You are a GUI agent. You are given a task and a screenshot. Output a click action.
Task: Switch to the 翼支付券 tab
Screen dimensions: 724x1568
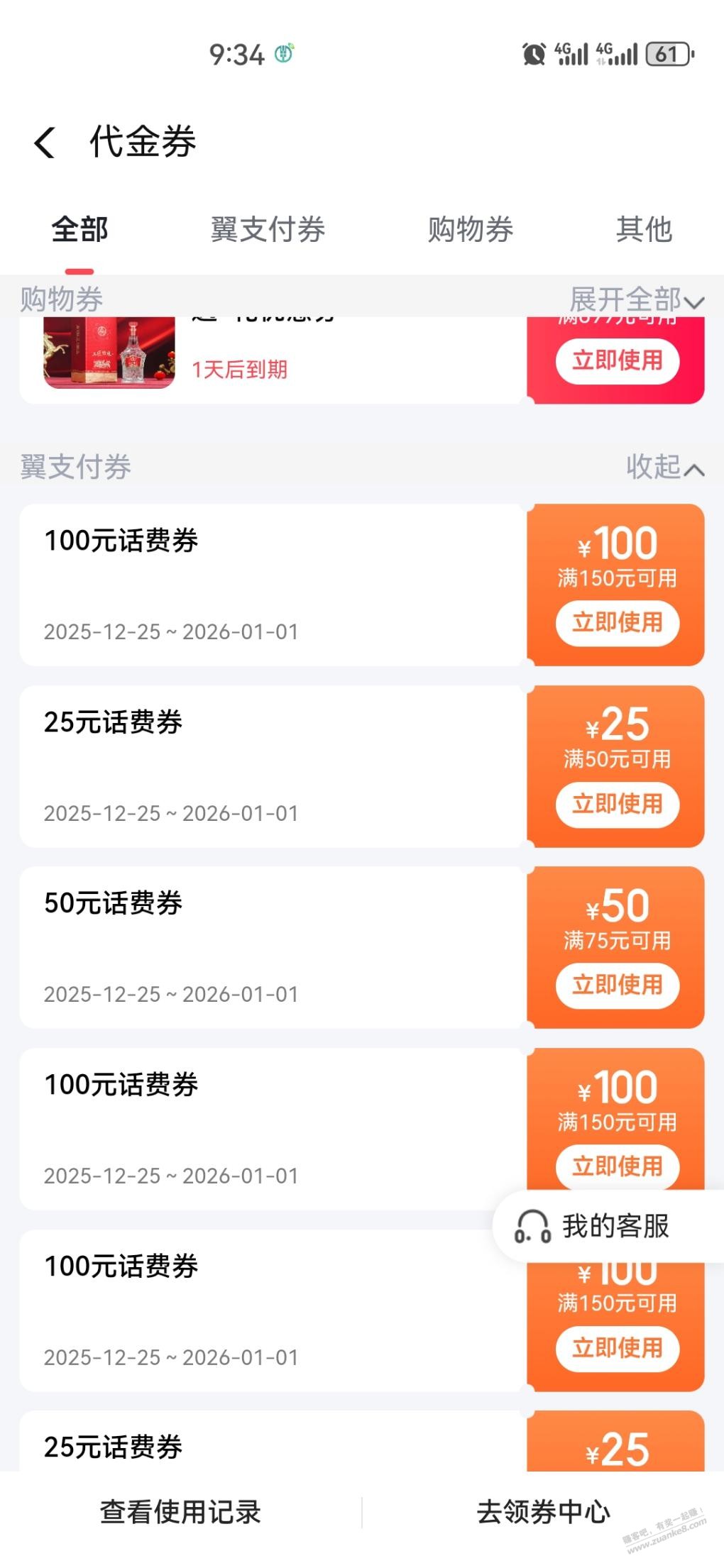(268, 230)
